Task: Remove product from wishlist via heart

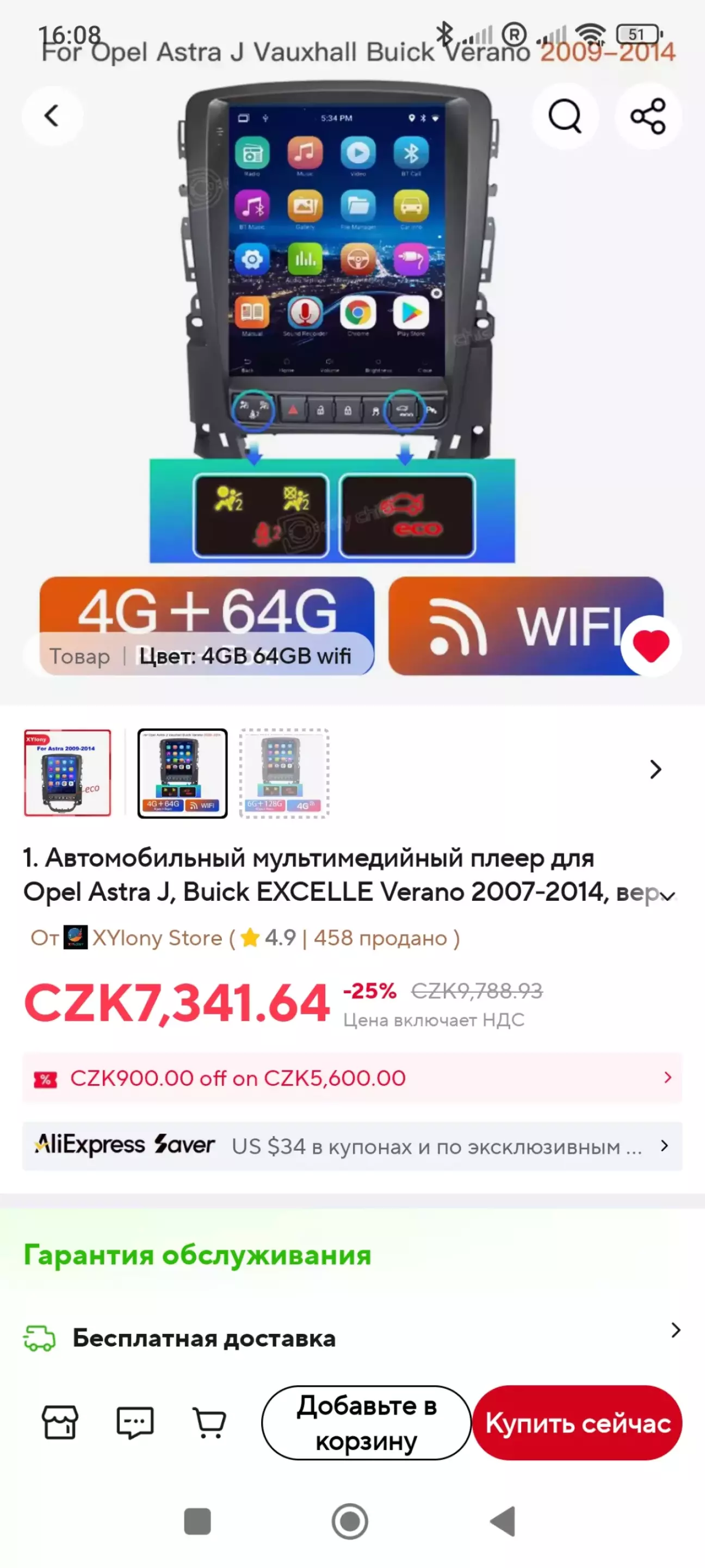Action: click(650, 646)
